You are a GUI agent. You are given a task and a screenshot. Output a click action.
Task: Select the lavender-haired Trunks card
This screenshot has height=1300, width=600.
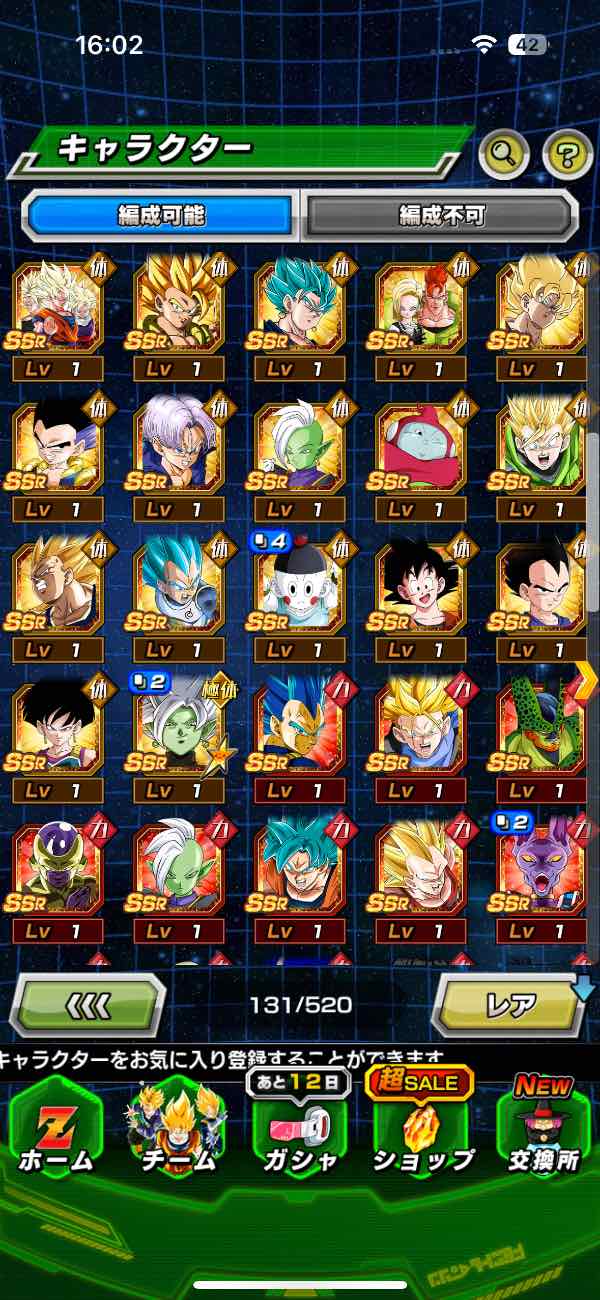(178, 450)
